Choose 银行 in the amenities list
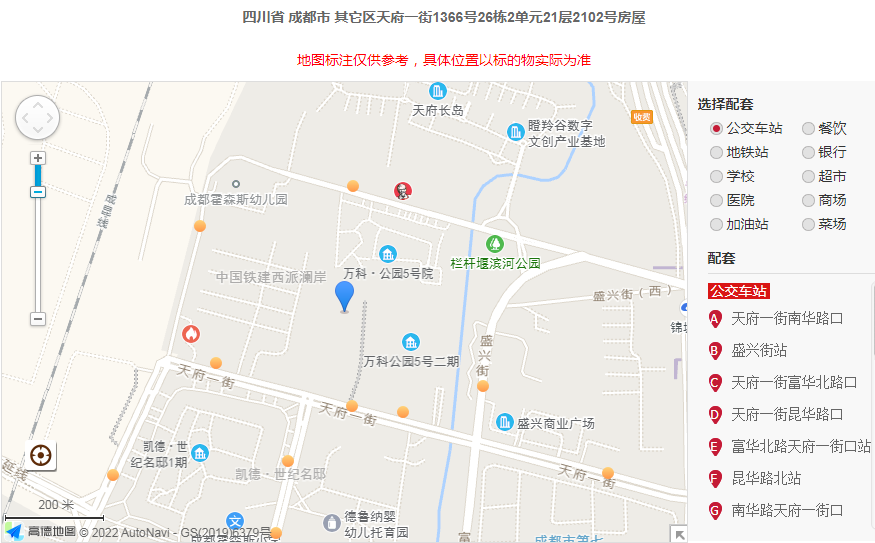Viewport: 875px width, 543px height. coord(809,152)
